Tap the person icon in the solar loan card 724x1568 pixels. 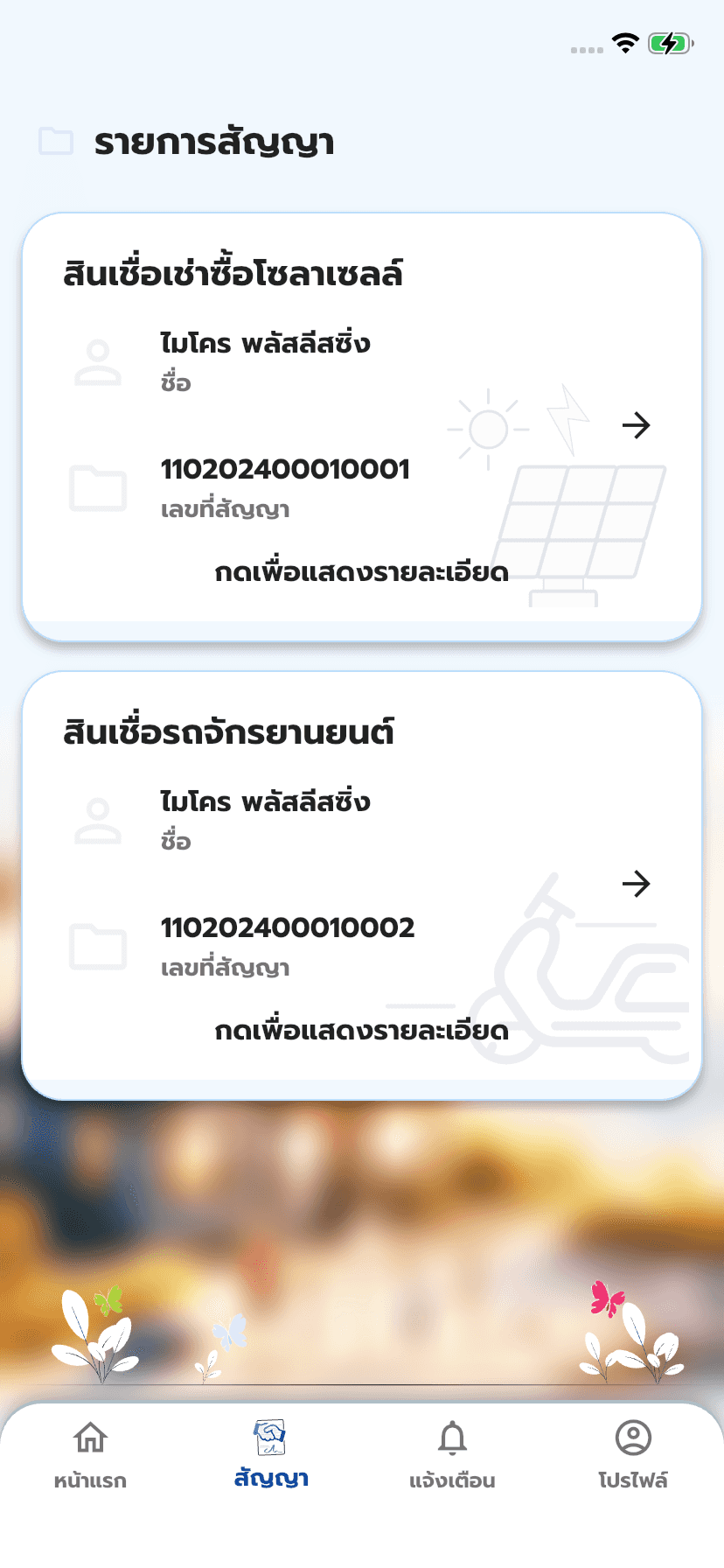coord(98,361)
